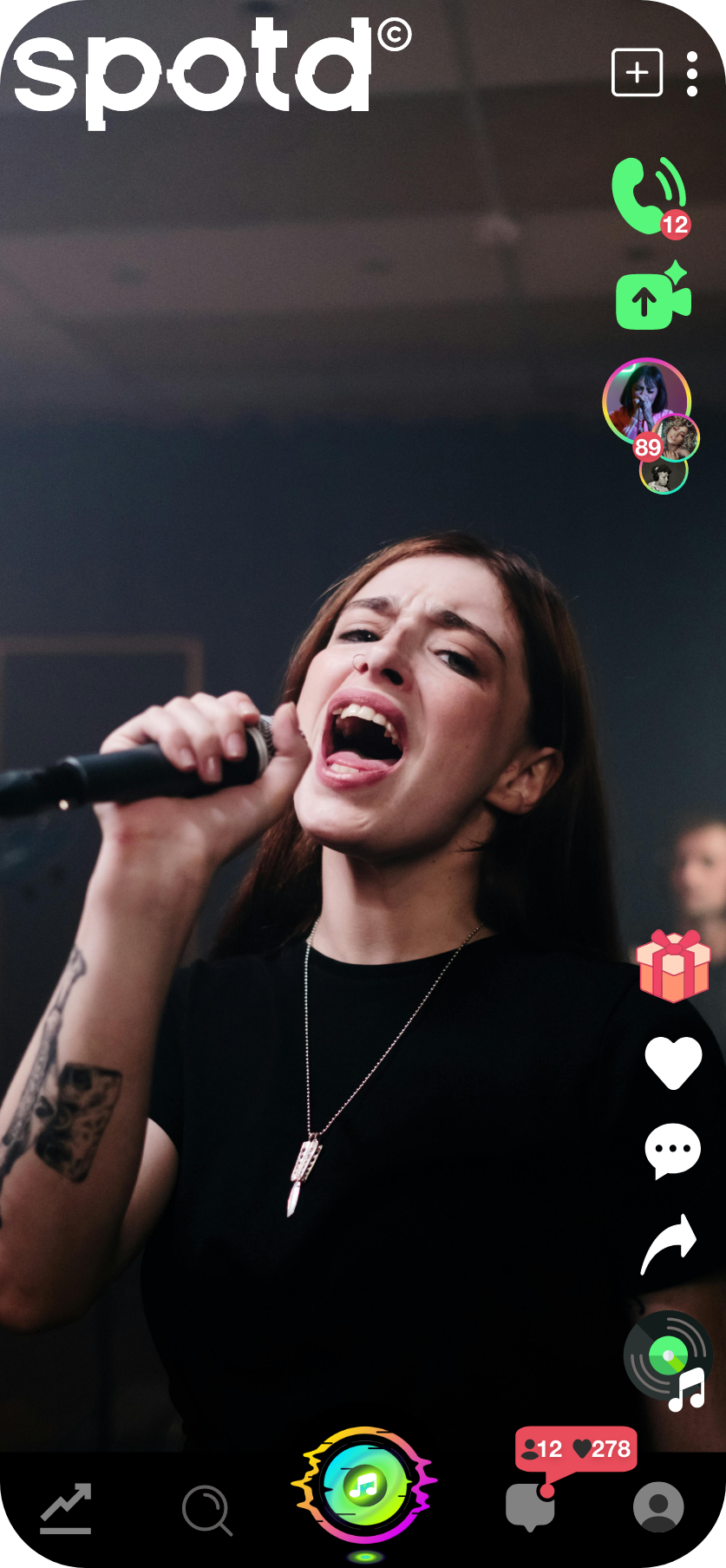
Task: Upload a video with the camera icon
Action: coord(652,298)
